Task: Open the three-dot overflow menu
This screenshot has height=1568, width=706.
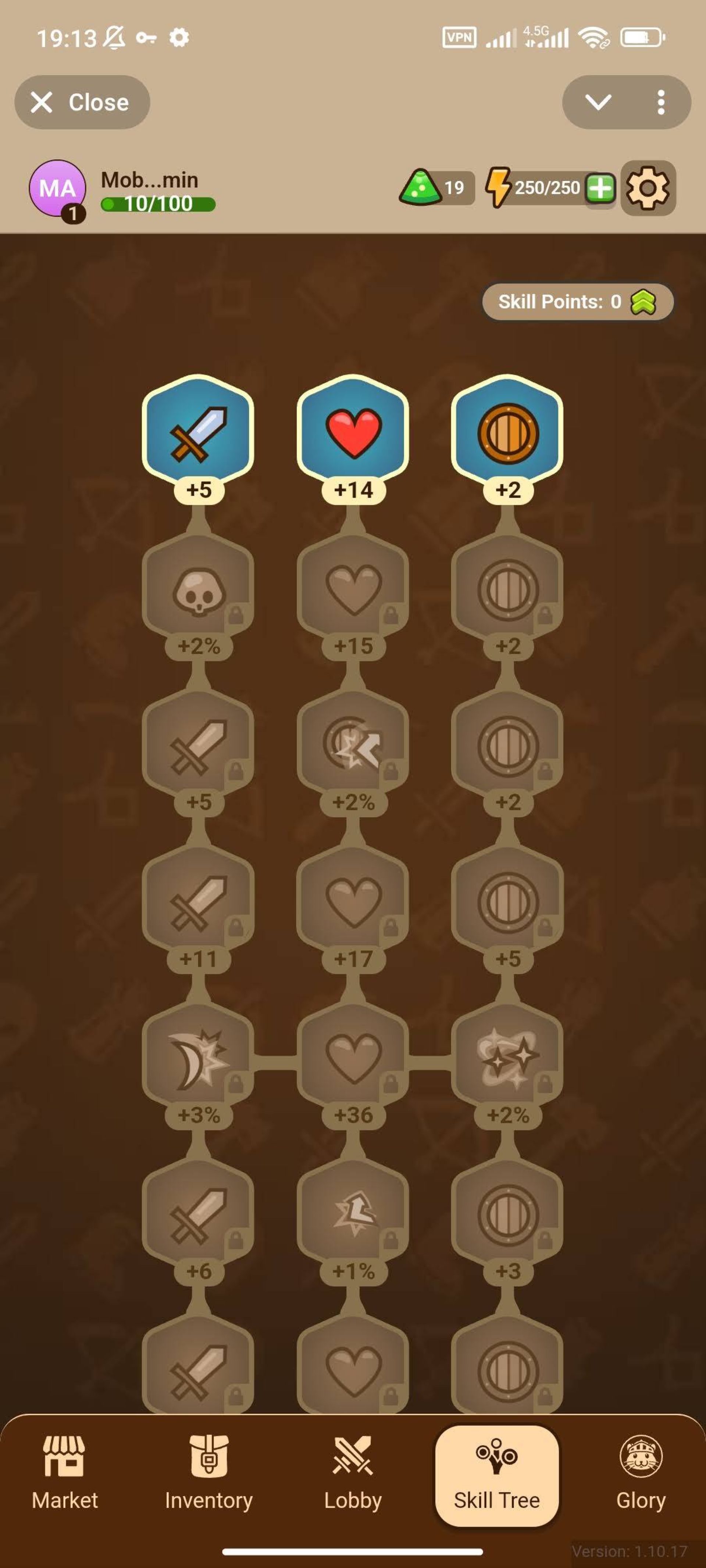Action: 661,102
